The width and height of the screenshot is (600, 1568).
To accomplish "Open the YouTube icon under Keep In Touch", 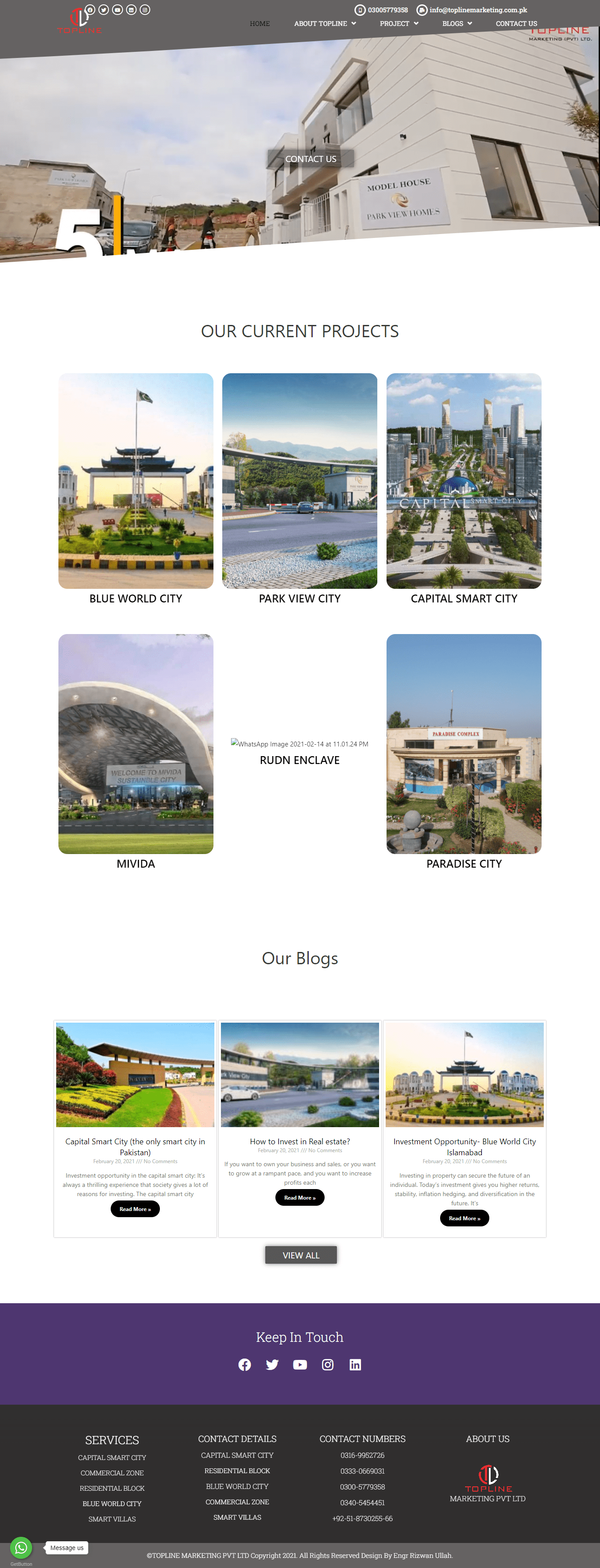I will click(300, 1365).
